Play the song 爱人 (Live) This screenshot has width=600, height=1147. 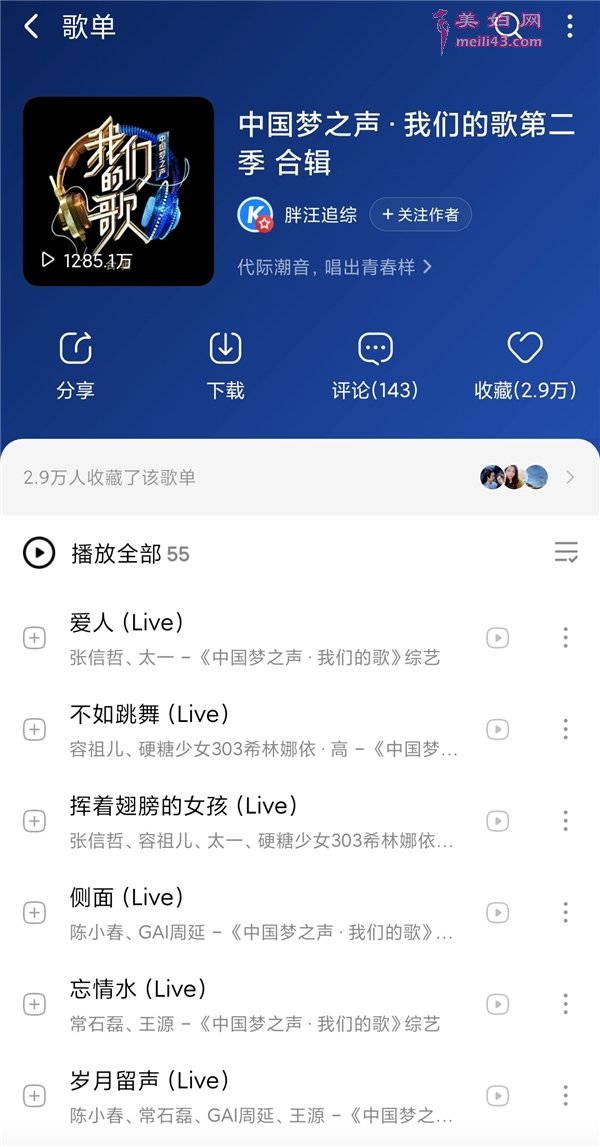[x=255, y=638]
